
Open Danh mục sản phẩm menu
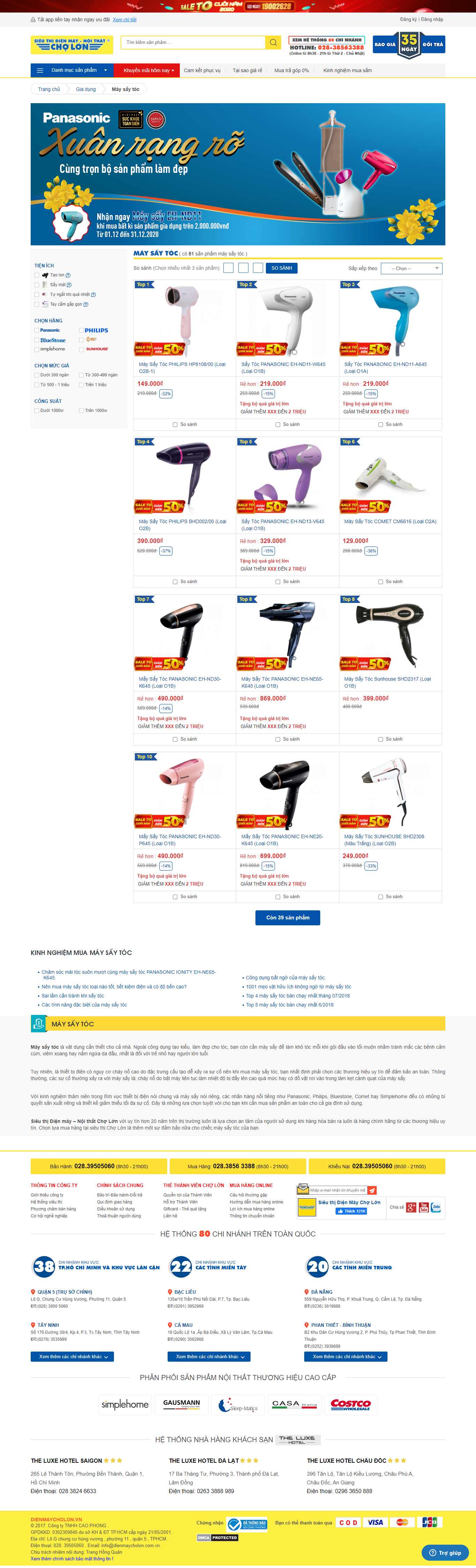pos(72,71)
